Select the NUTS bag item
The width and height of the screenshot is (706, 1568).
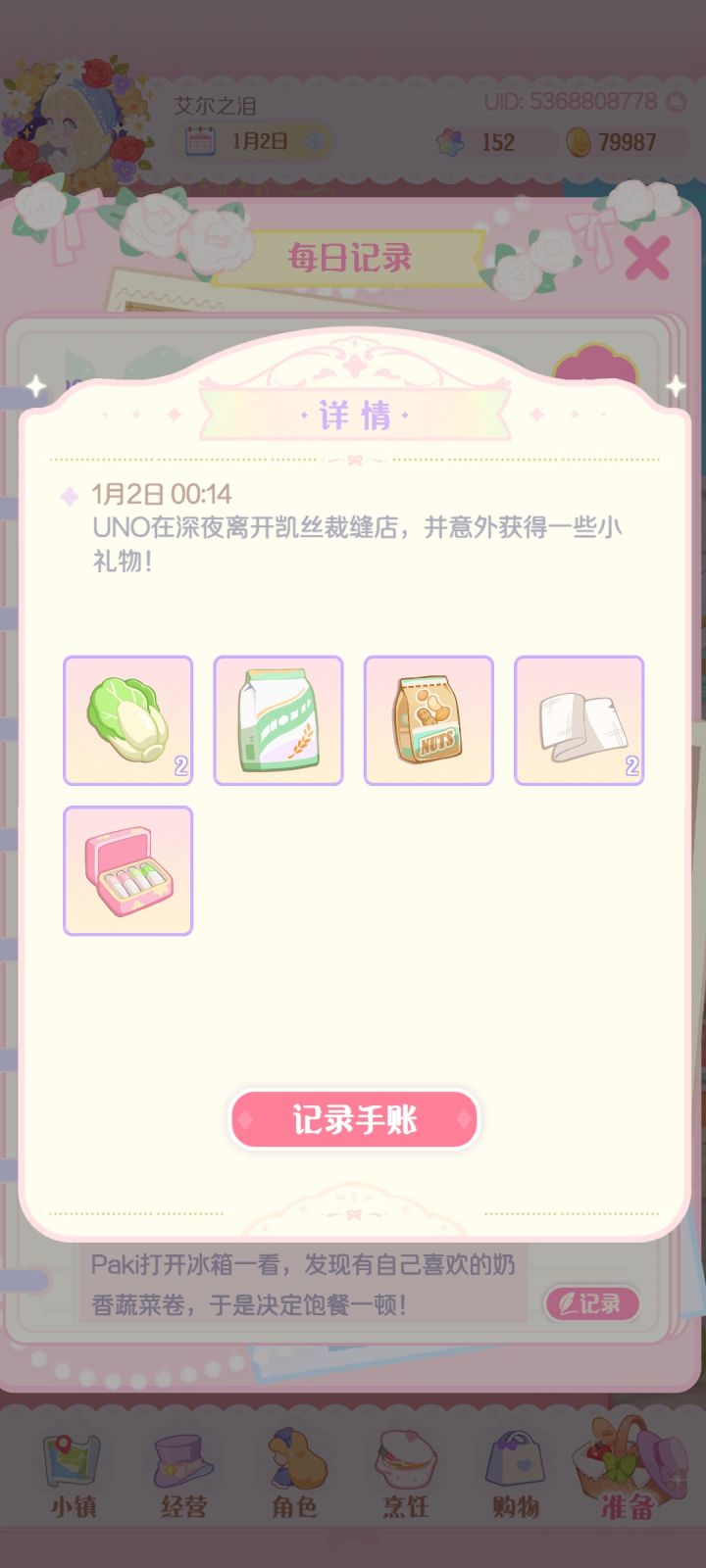click(x=429, y=720)
